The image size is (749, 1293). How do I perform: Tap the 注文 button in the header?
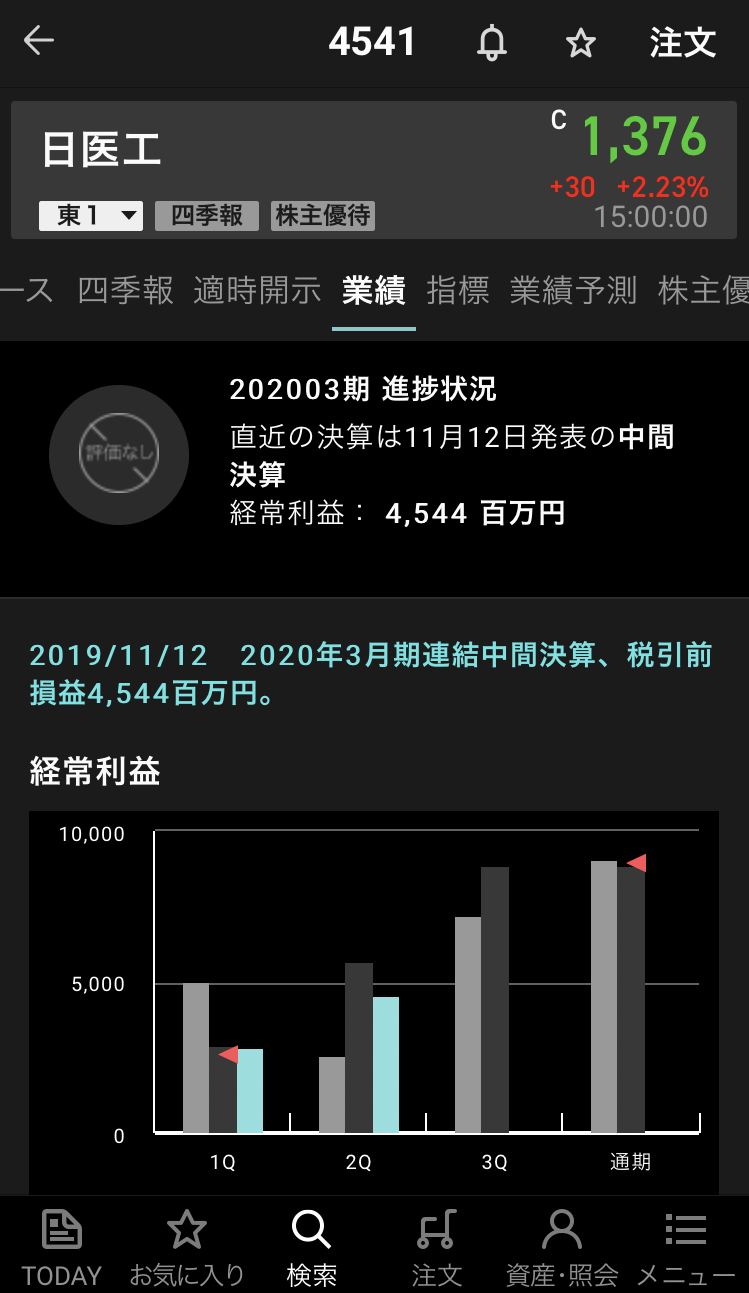683,43
